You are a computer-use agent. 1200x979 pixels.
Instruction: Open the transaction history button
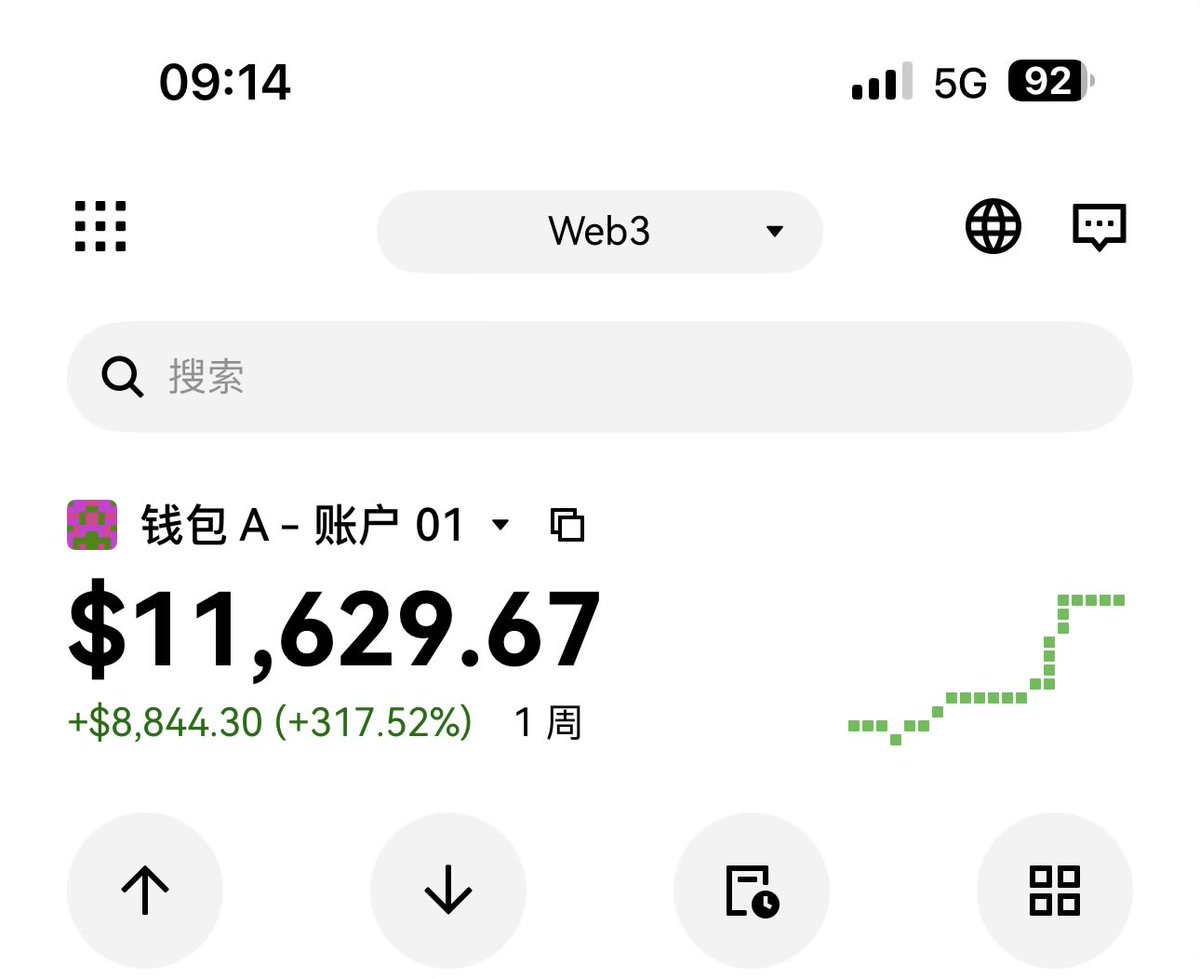pos(751,889)
